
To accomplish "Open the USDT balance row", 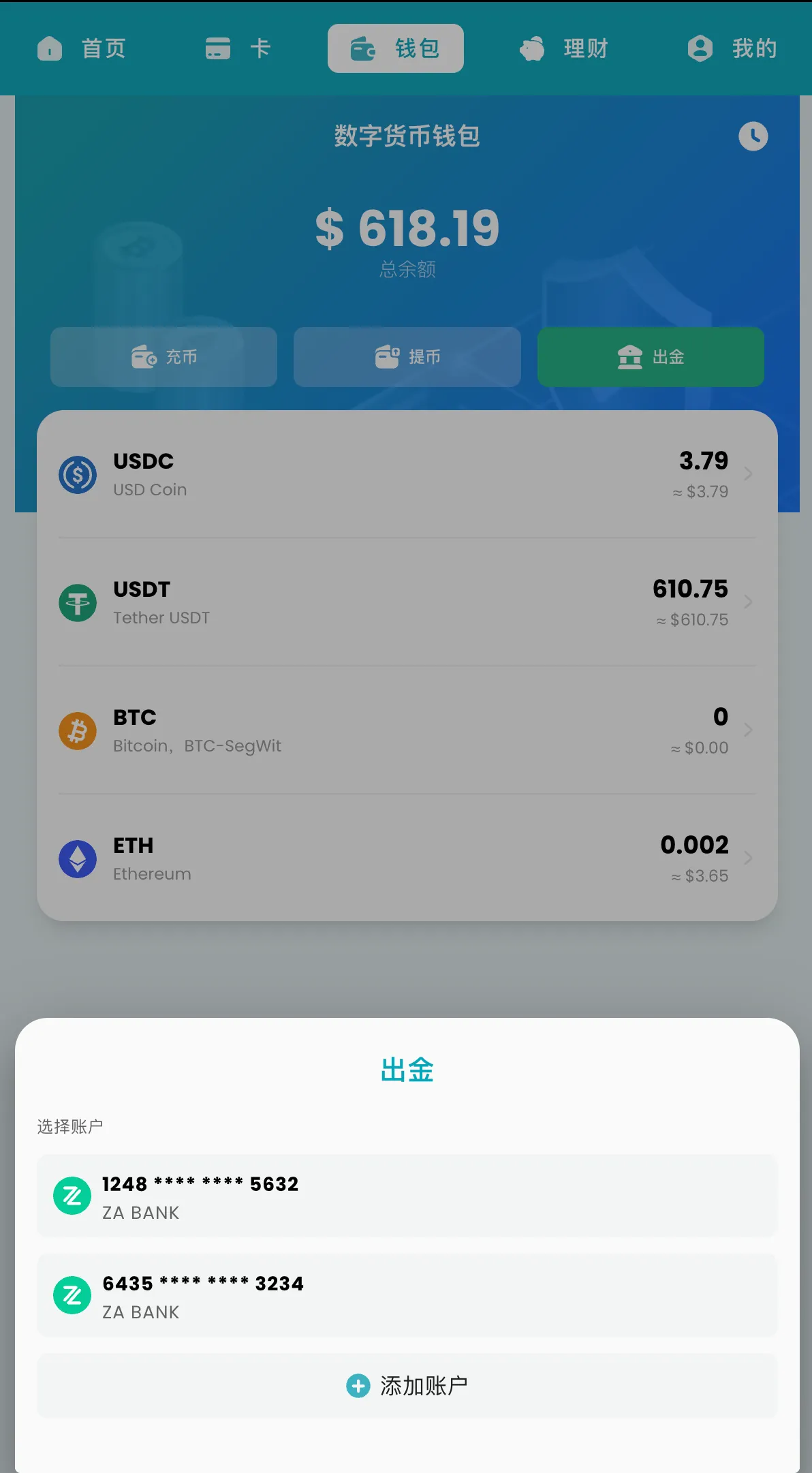I will point(407,602).
